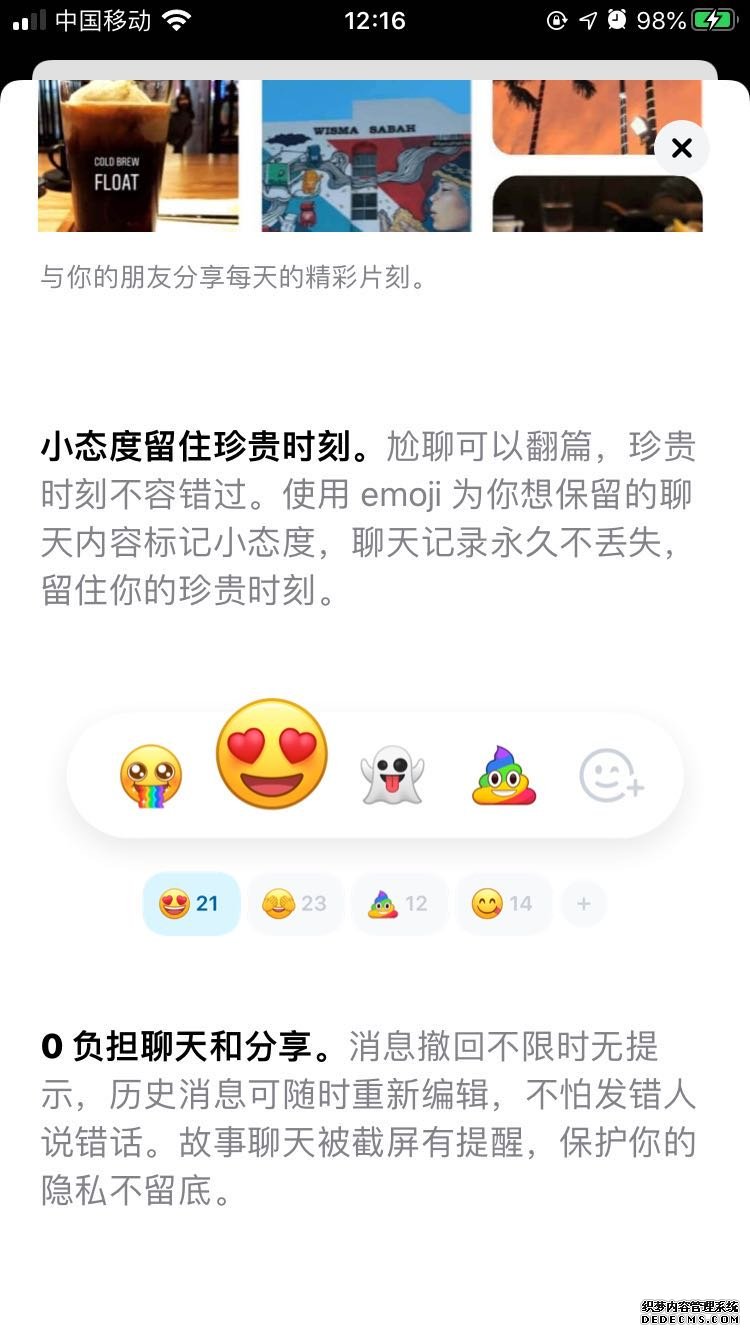Tap the plus button beside reaction counters
750x1334 pixels.
click(583, 902)
